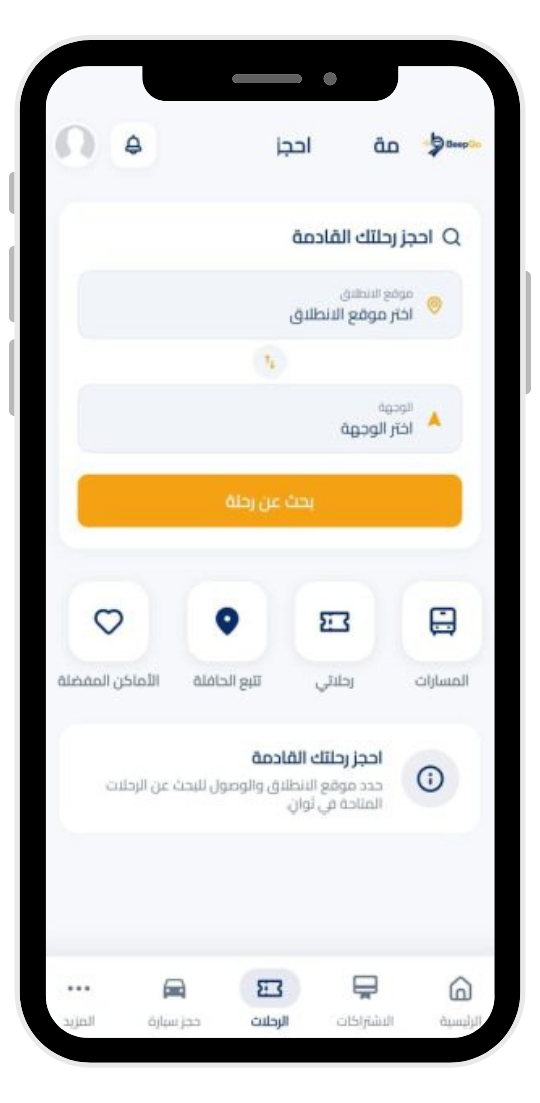This screenshot has height=1103, width=540.
Task: Open the notifications bell
Action: (133, 145)
